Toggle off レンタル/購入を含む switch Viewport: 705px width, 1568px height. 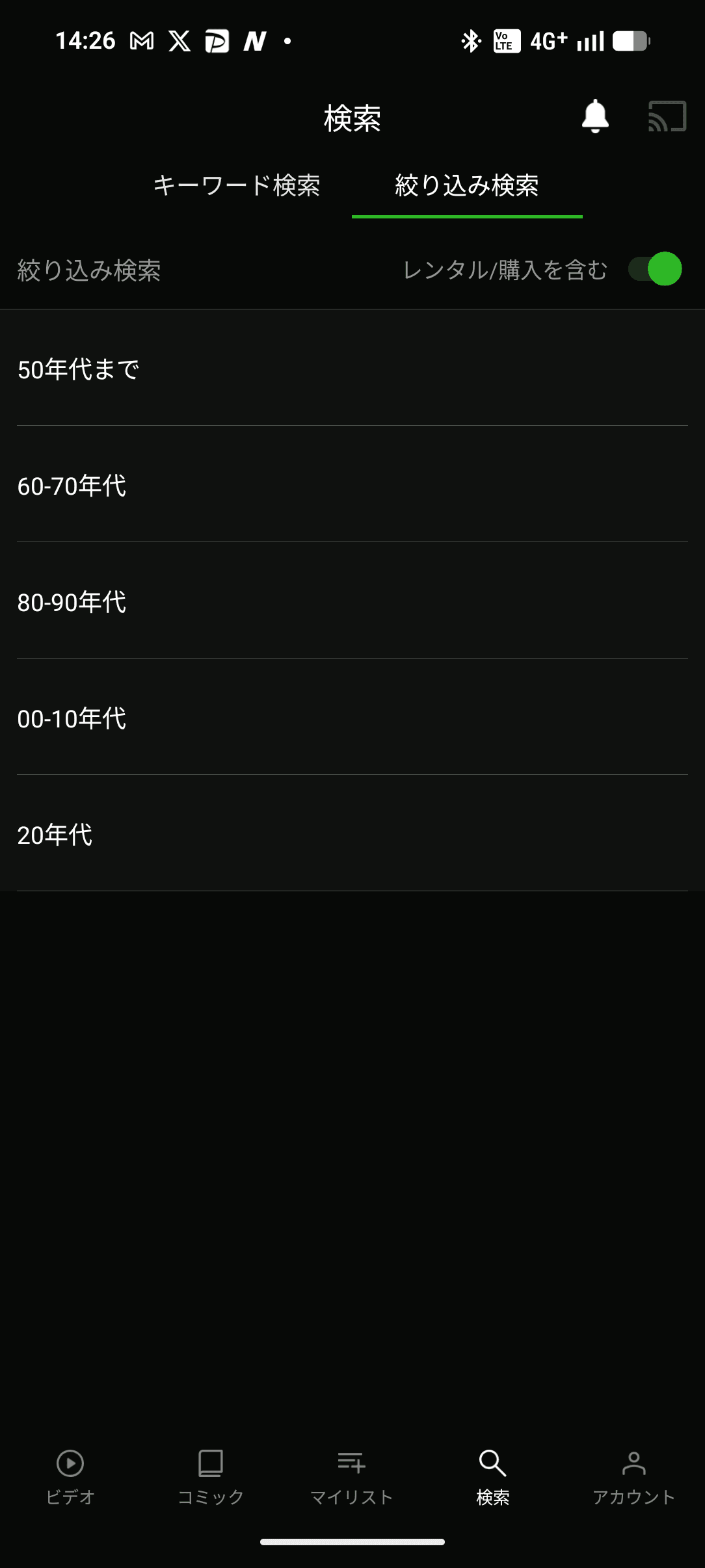[655, 269]
